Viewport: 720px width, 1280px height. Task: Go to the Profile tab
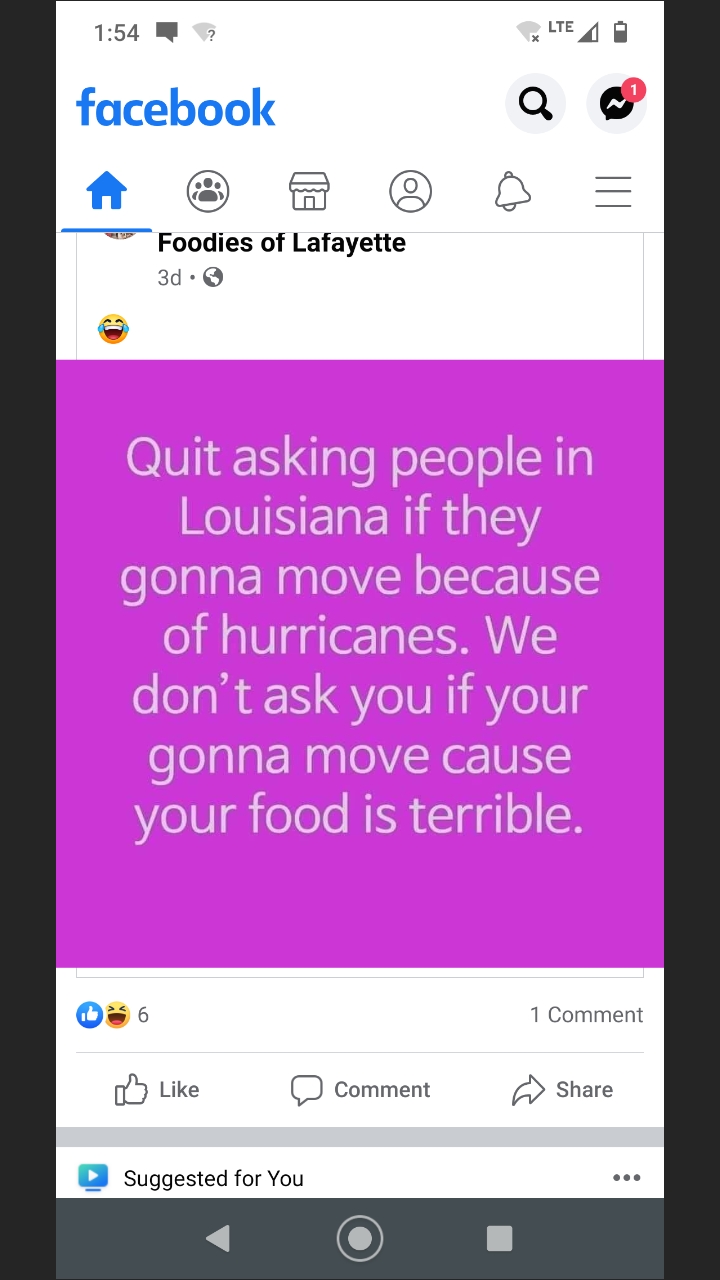click(x=410, y=190)
